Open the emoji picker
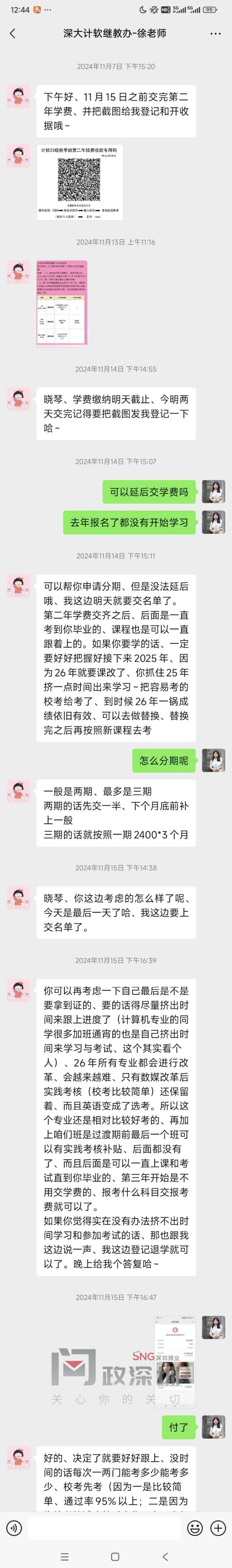232x1568 pixels. click(x=195, y=1527)
